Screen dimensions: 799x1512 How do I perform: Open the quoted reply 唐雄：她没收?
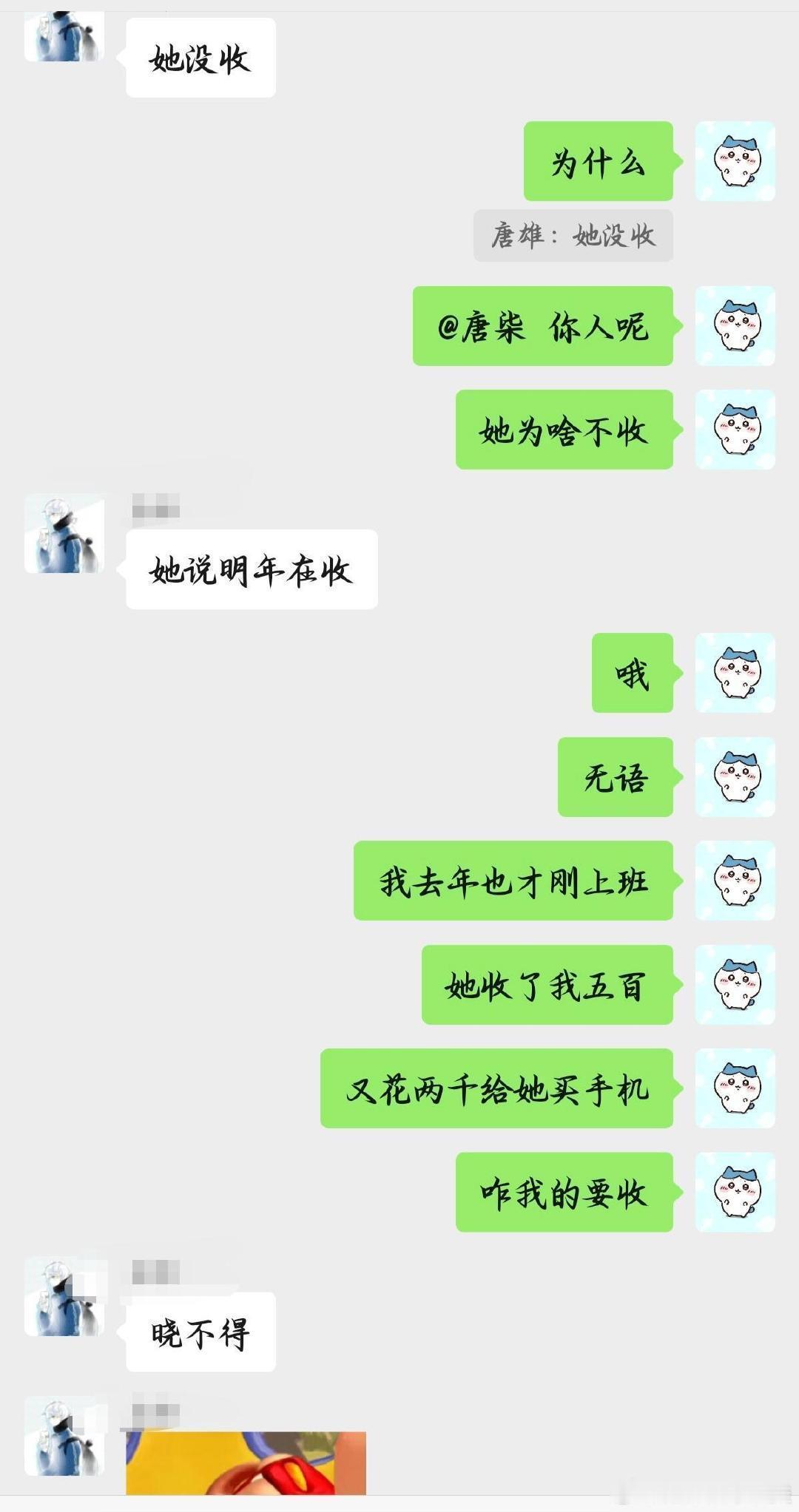click(x=573, y=237)
